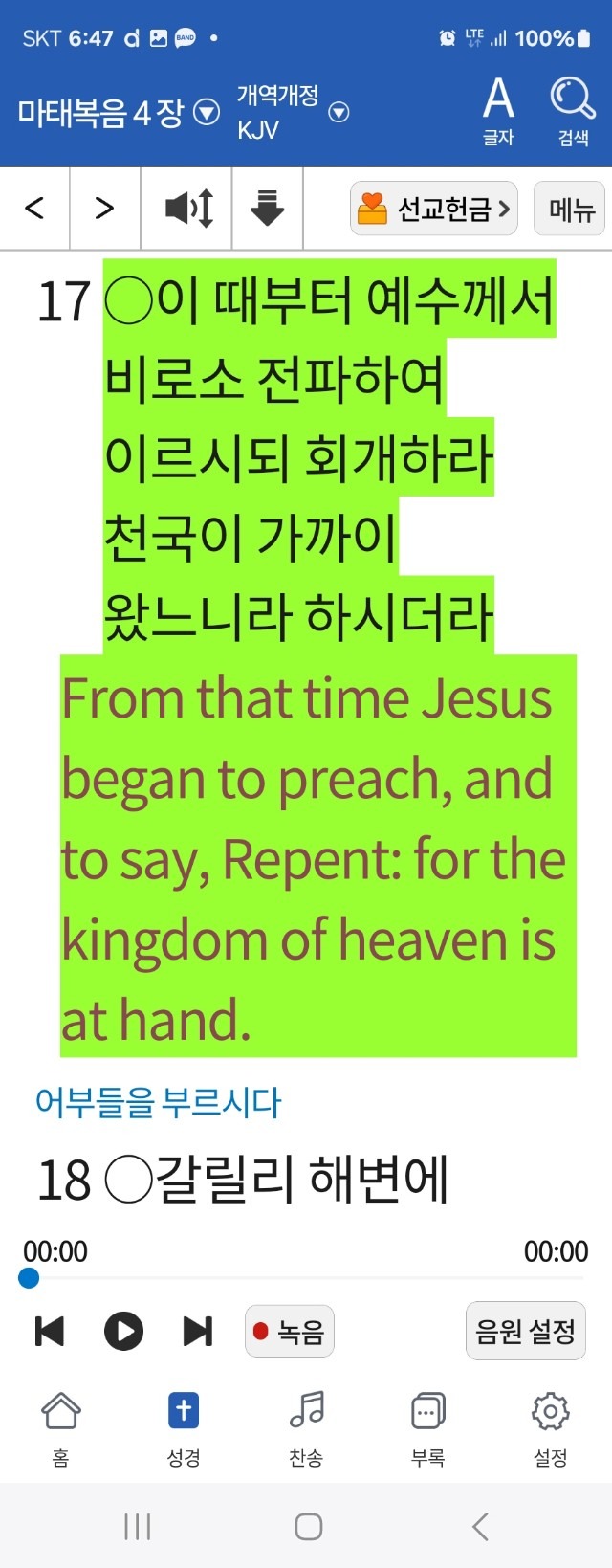Switch to the 설정 tab
Screen dimensions: 612x1568
(x=550, y=1427)
